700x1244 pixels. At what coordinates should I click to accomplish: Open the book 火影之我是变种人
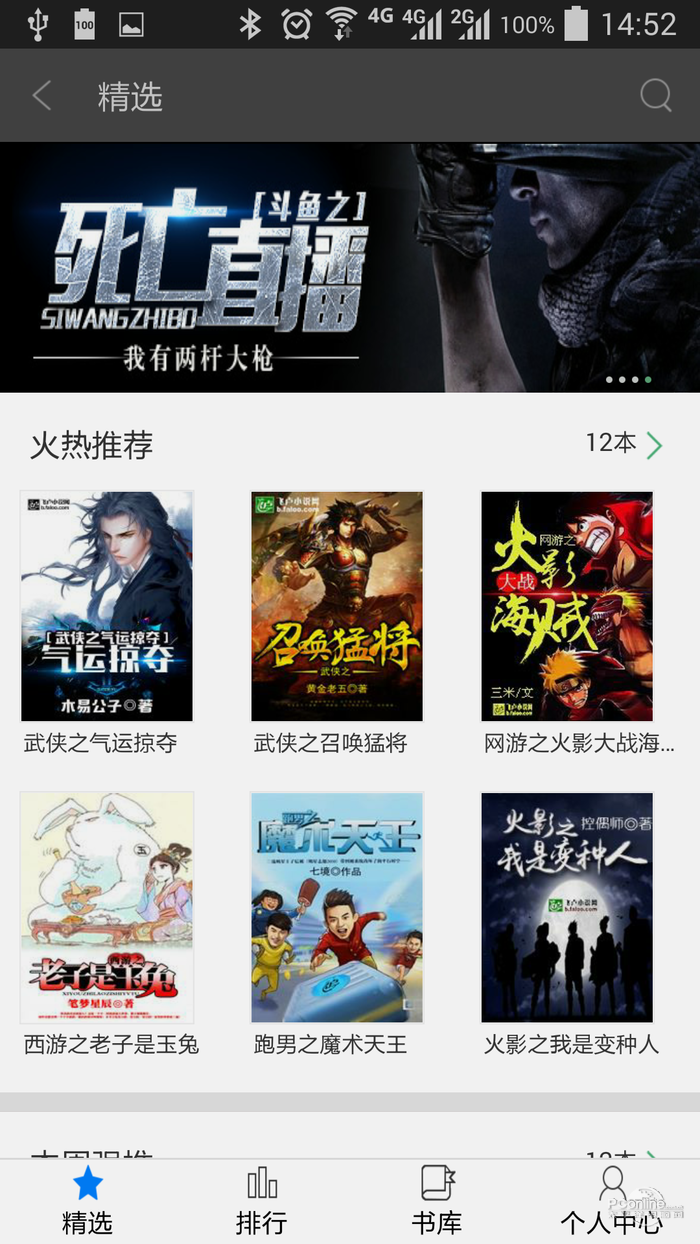[x=567, y=907]
